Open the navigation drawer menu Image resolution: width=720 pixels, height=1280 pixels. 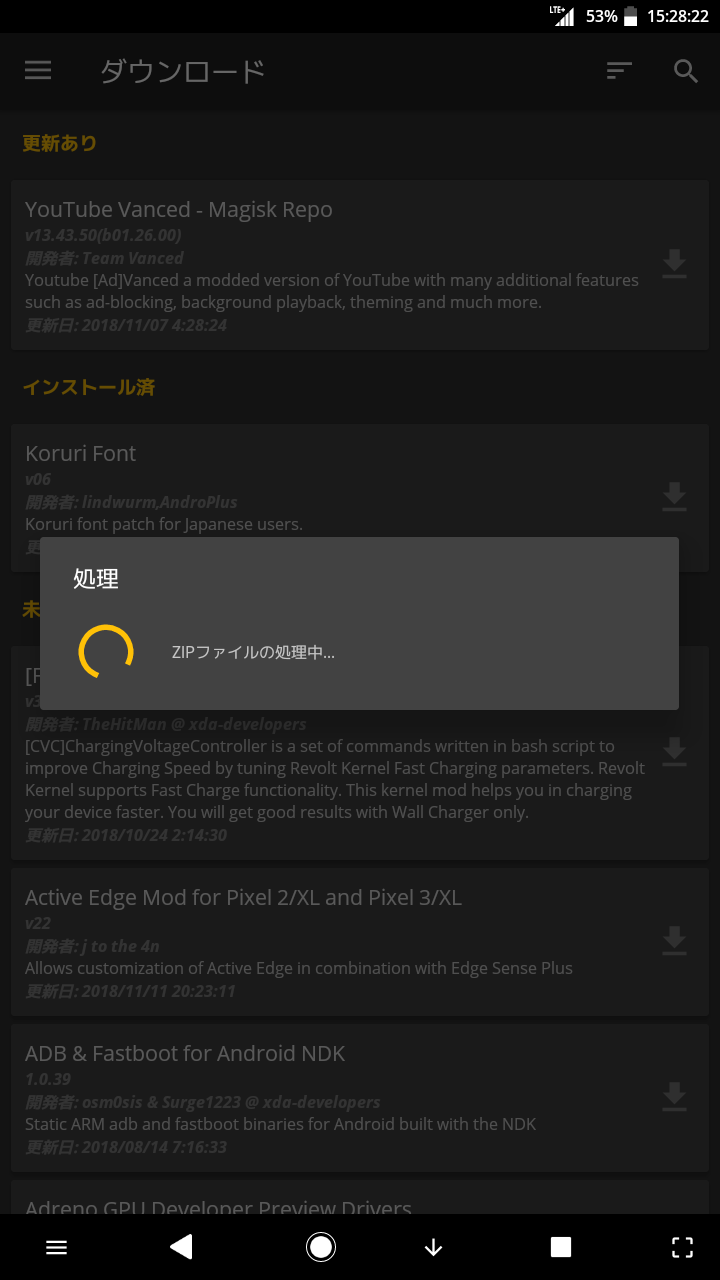coord(38,70)
